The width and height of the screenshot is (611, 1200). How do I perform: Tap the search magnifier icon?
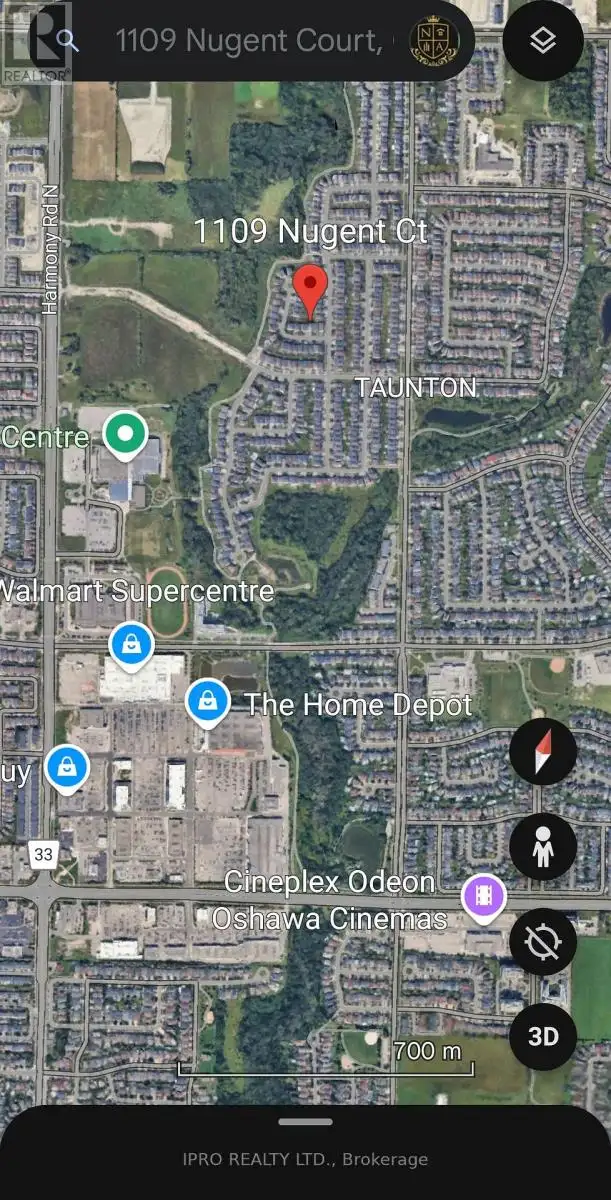coord(67,40)
